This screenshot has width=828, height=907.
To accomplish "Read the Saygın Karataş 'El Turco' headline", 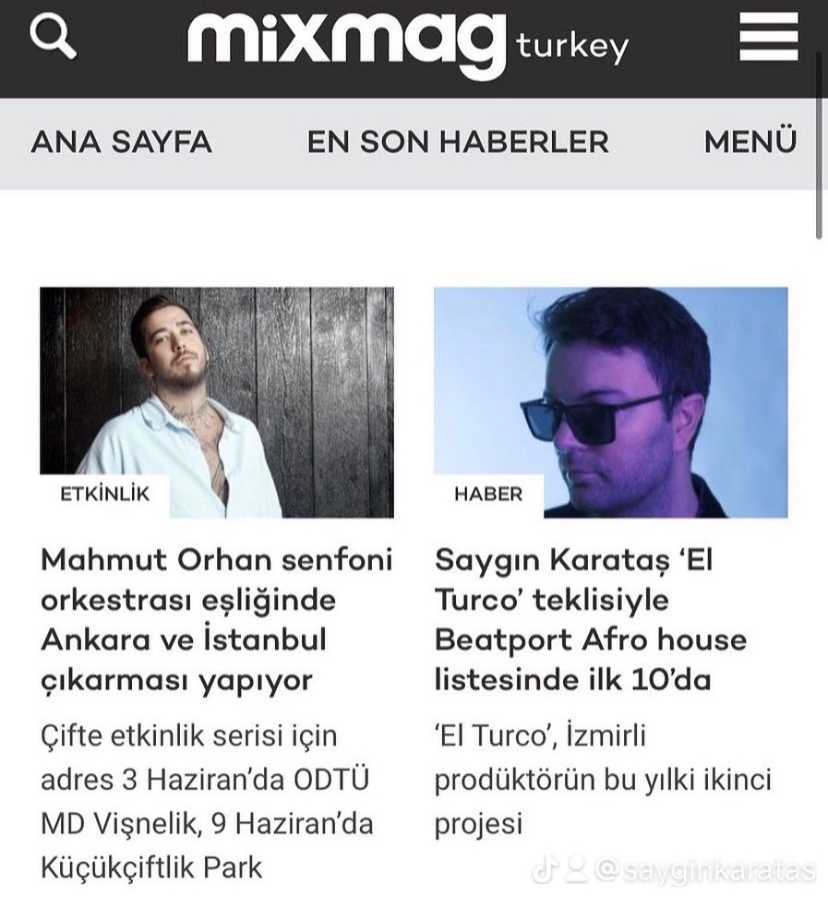I will tap(591, 620).
